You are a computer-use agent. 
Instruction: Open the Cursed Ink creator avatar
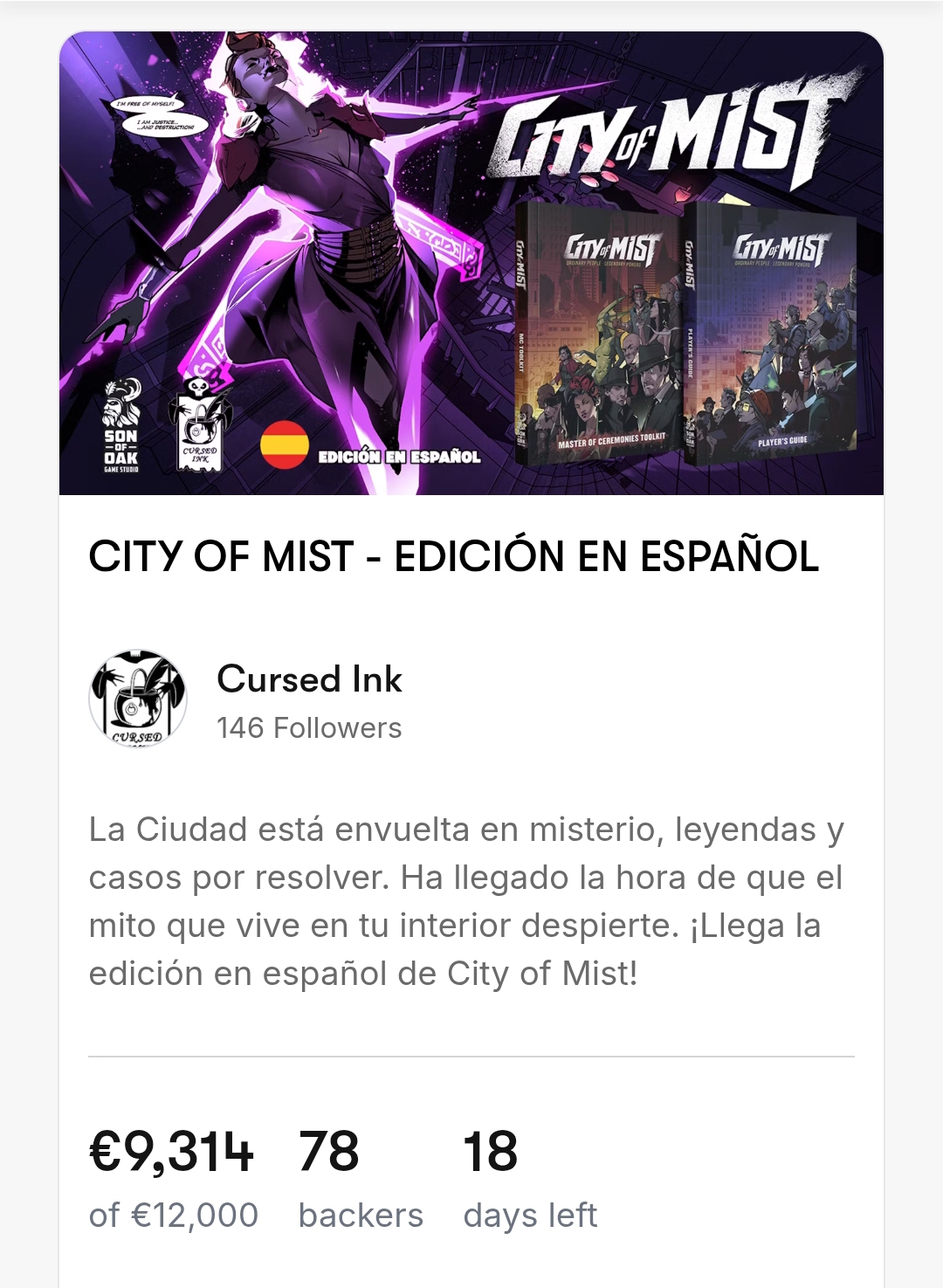138,699
